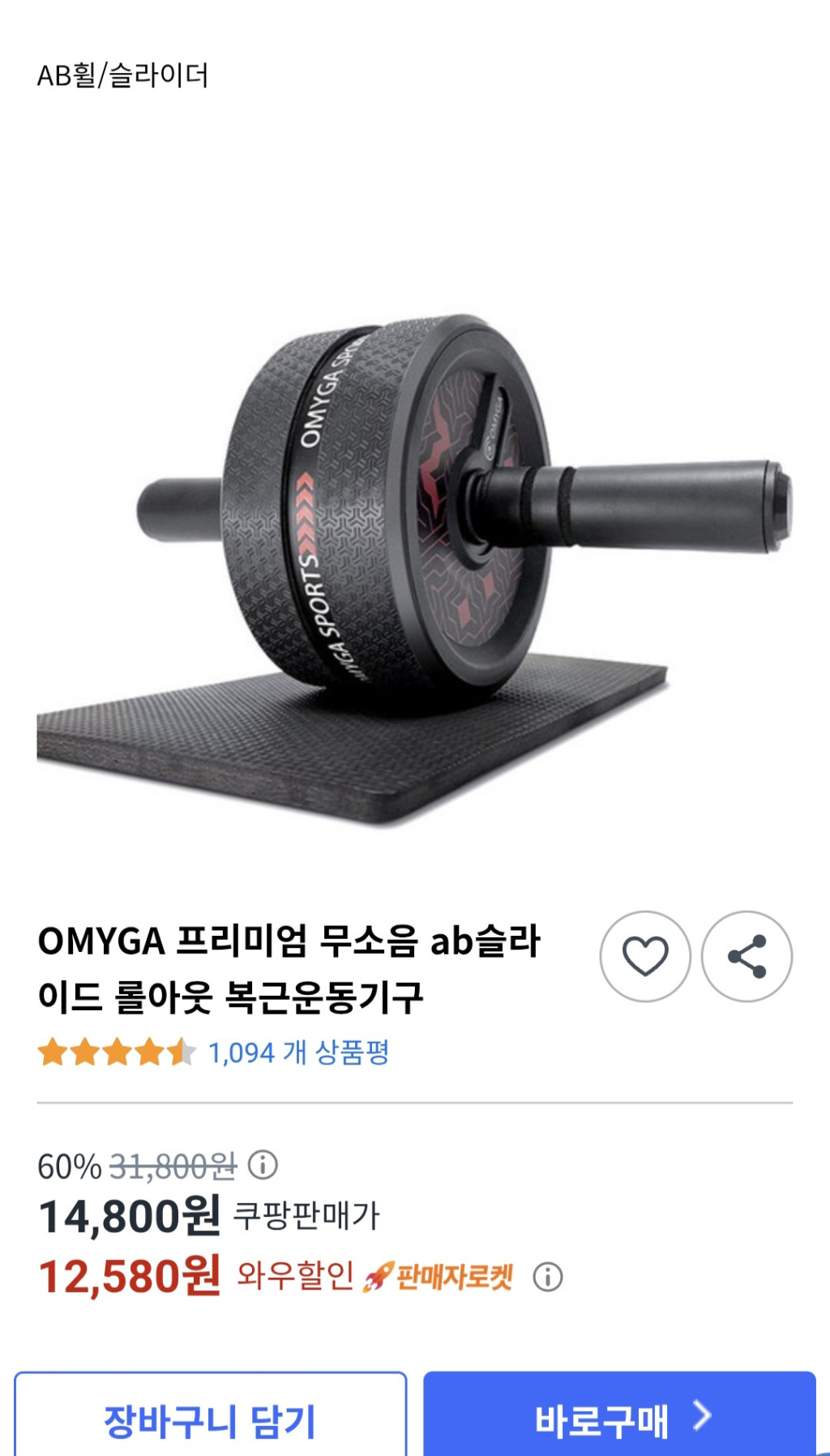Add this product to the wishlist

(644, 956)
